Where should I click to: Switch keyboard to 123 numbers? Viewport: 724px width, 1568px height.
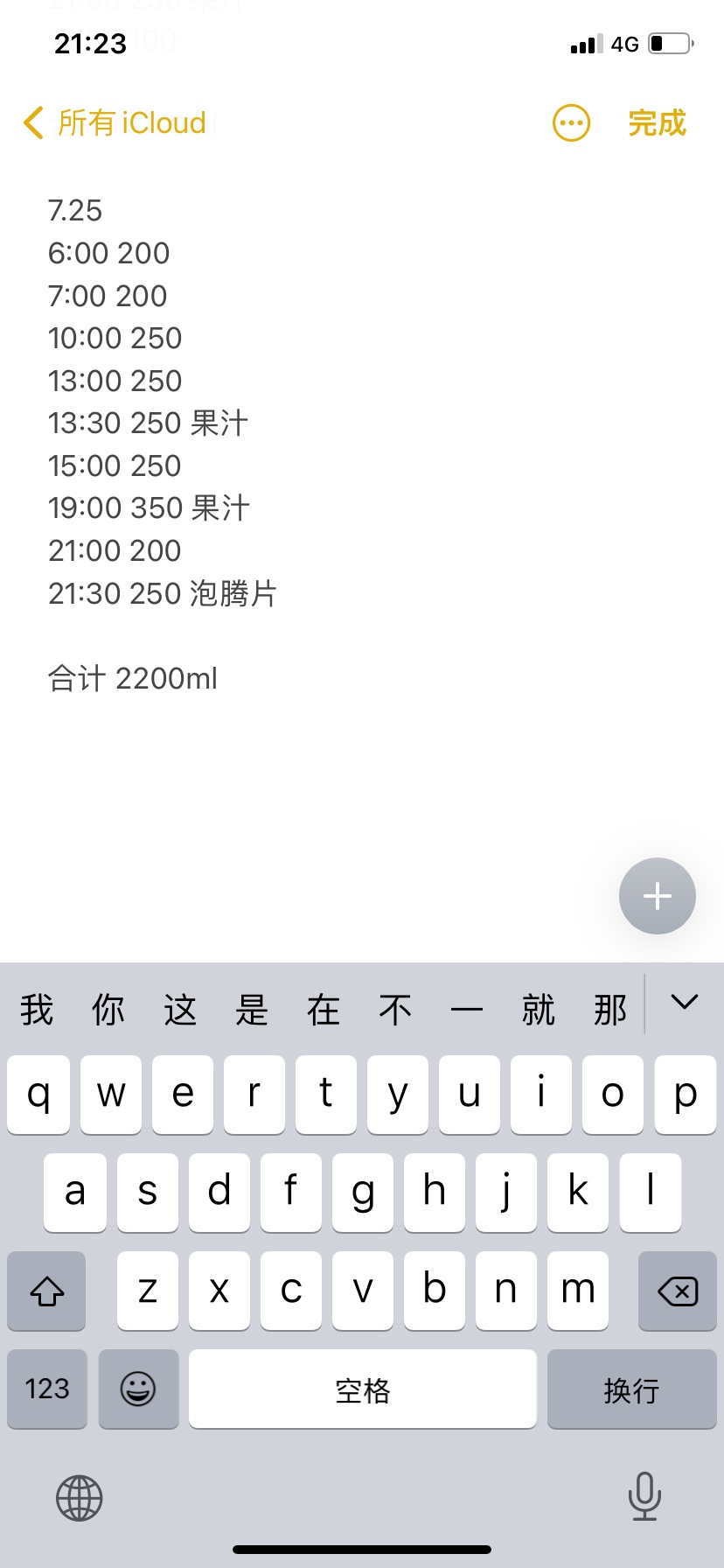click(47, 1389)
